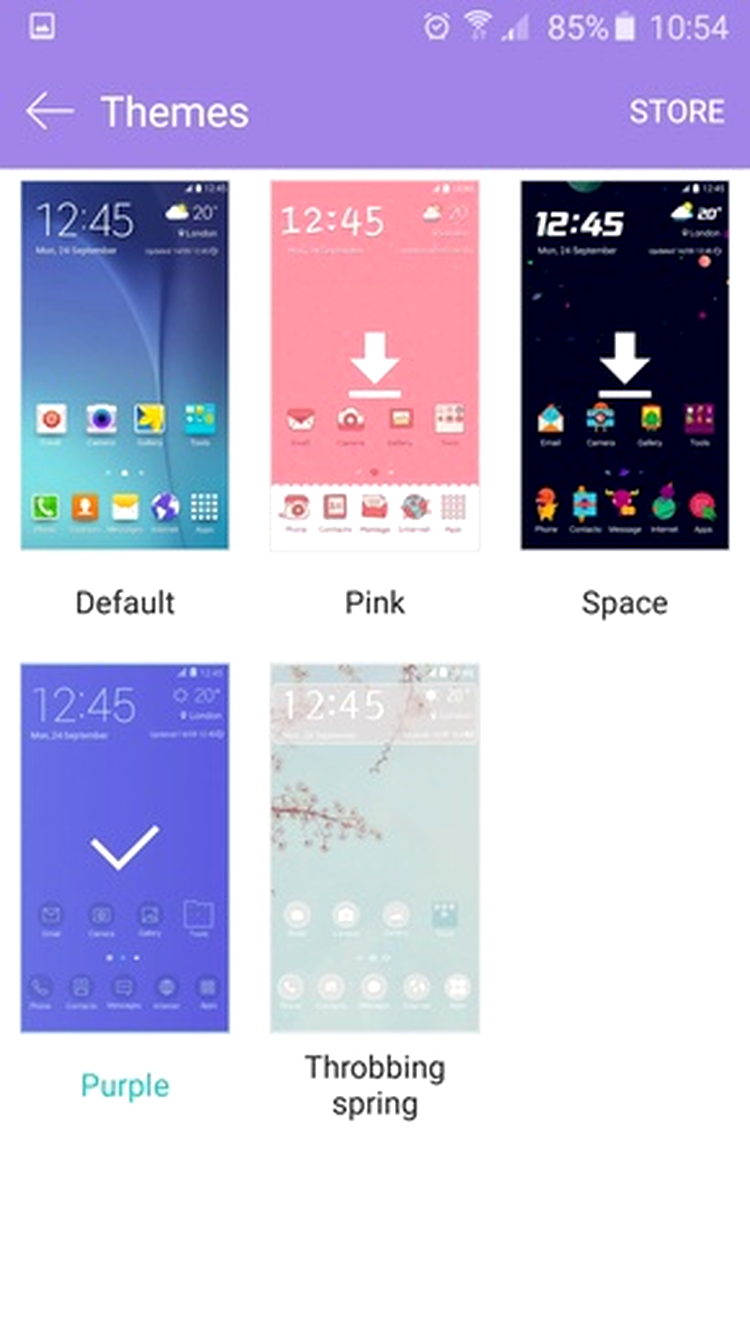Open the theme STORE
750x1332 pixels.
coord(676,111)
